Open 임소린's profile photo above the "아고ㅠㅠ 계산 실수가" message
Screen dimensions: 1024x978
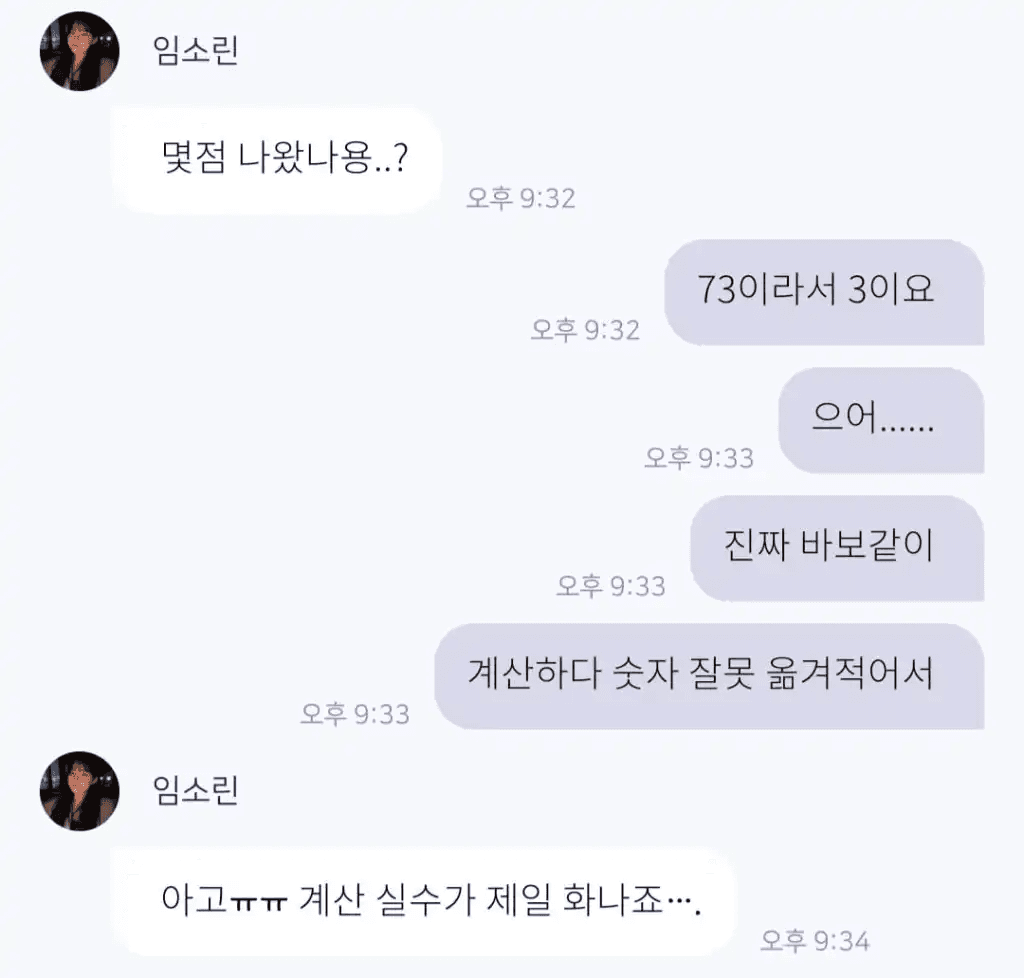point(79,791)
